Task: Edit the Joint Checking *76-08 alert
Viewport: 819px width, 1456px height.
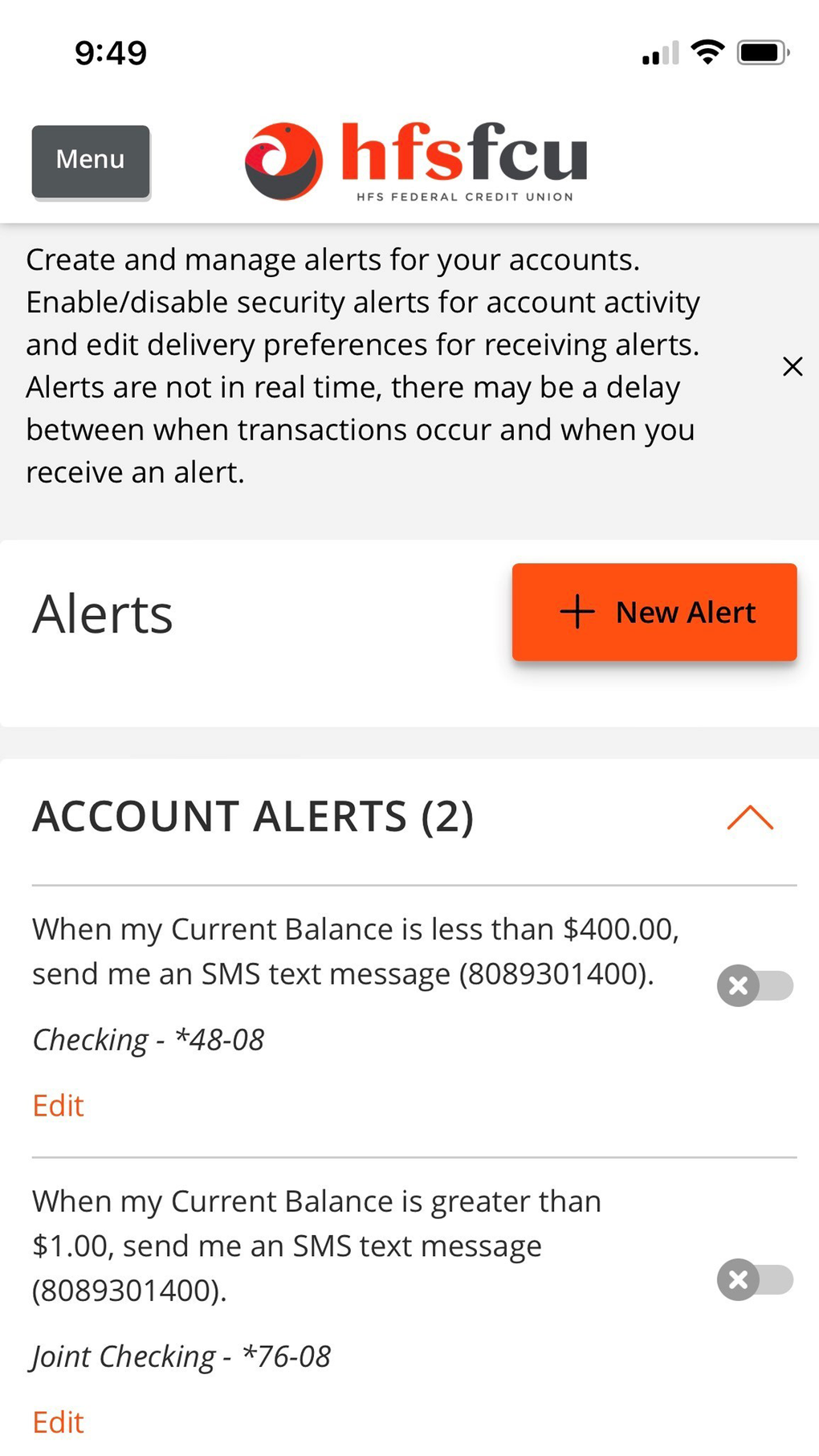Action: point(57,1421)
